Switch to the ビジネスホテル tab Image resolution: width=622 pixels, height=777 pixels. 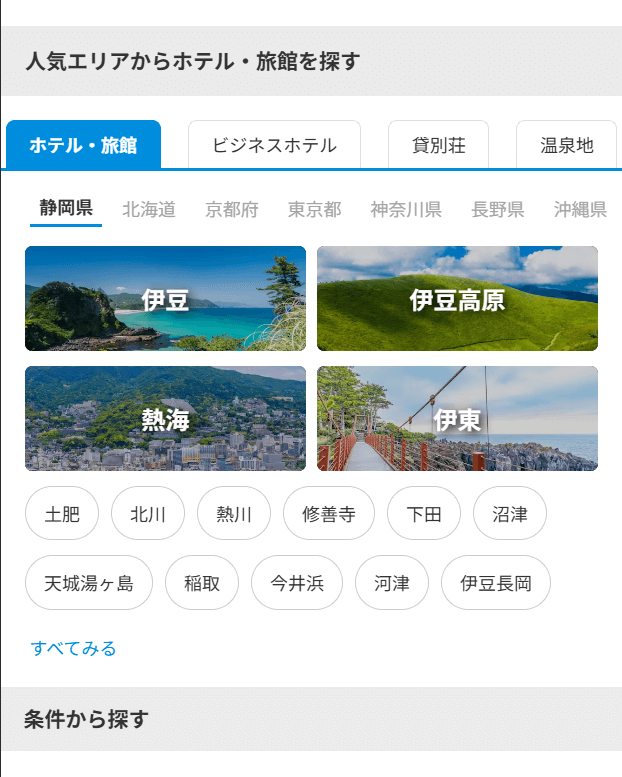(x=274, y=145)
